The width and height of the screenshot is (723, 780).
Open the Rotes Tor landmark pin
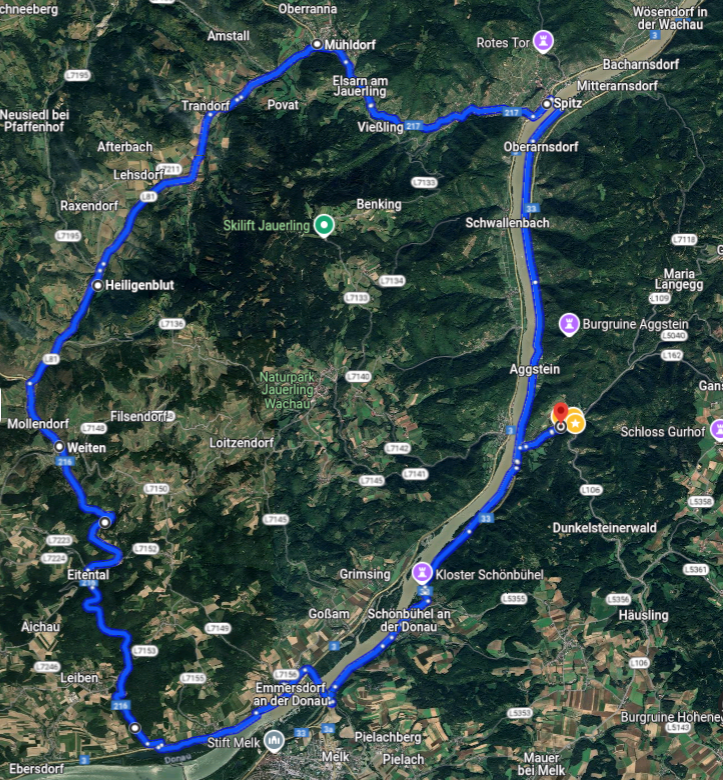tap(542, 42)
